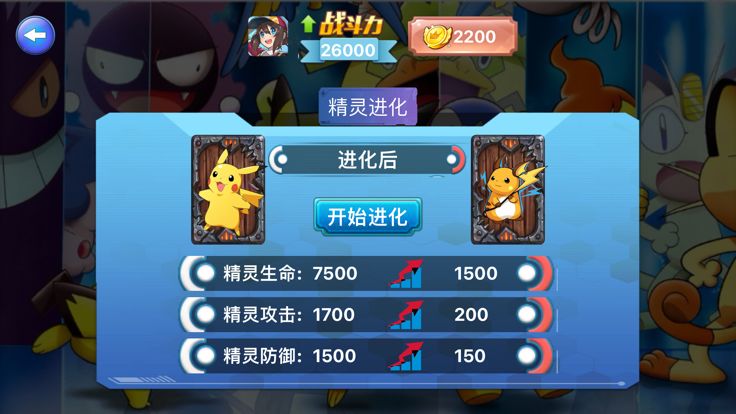Go back with the arrow button
Image resolution: width=736 pixels, height=414 pixels.
pos(36,35)
